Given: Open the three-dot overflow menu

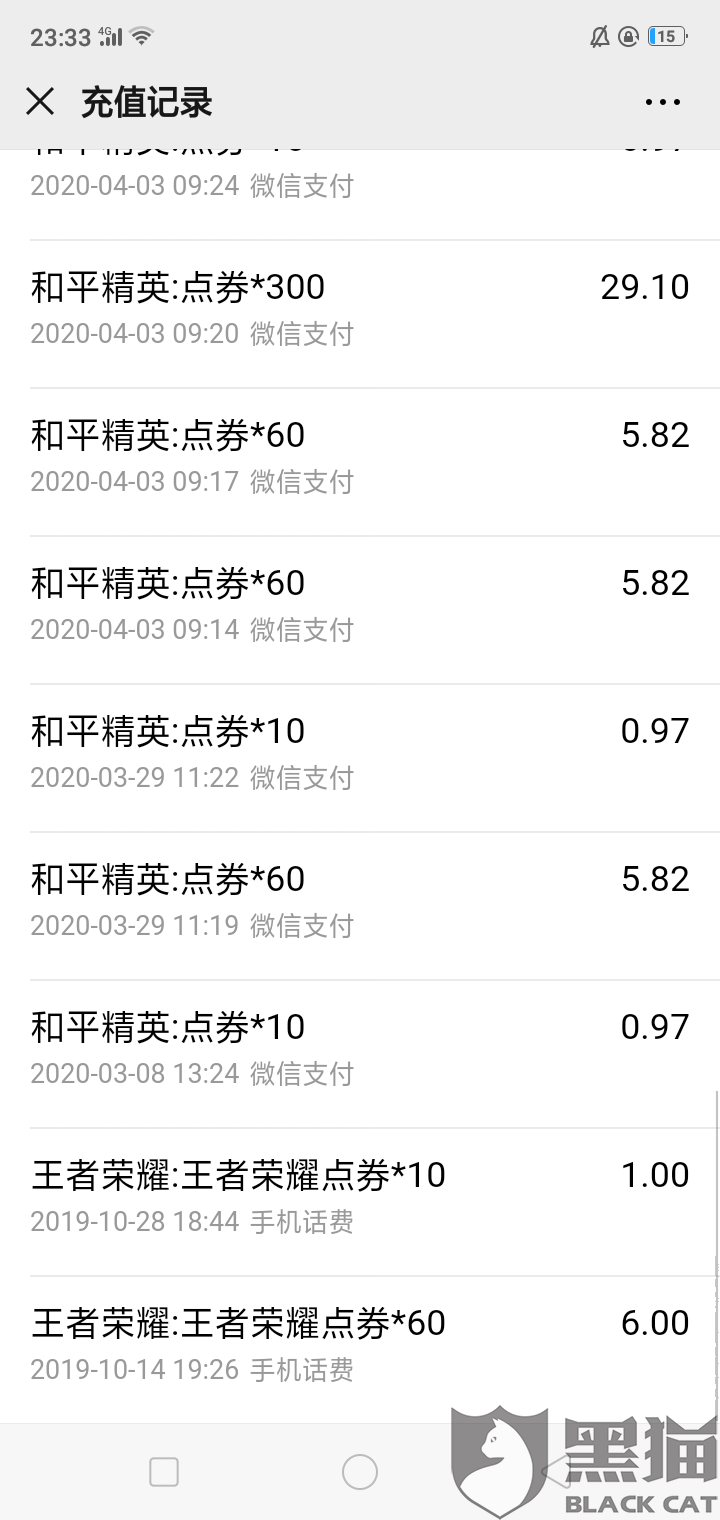Looking at the screenshot, I should (662, 102).
